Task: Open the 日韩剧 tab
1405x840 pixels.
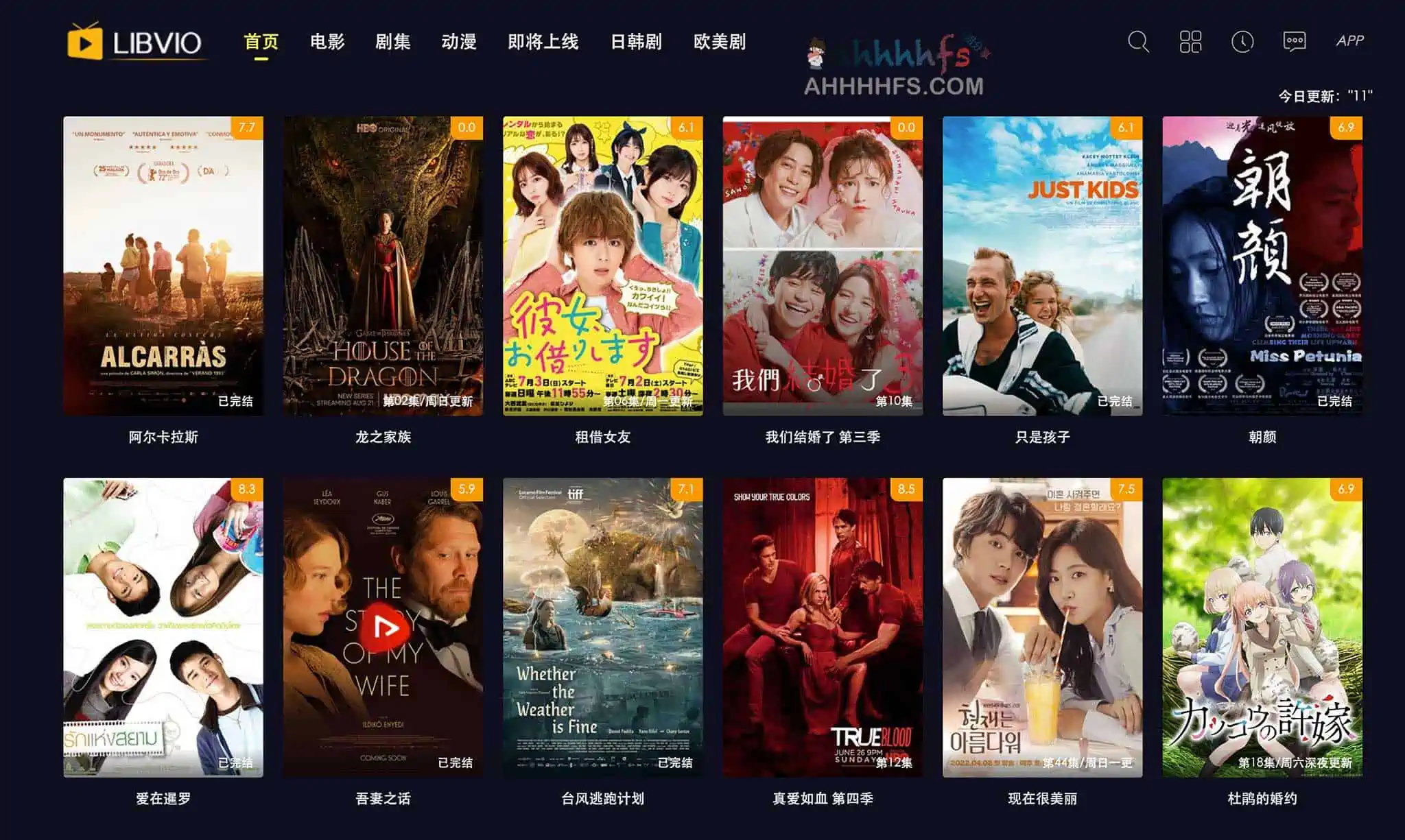Action: [x=636, y=42]
